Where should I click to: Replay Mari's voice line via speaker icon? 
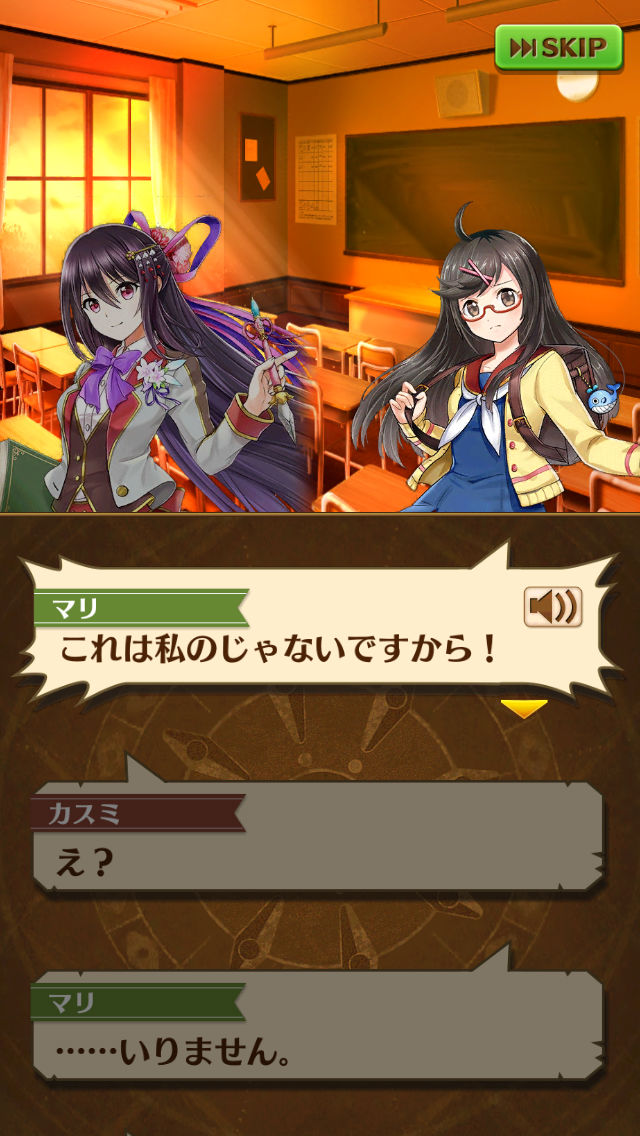[552, 606]
